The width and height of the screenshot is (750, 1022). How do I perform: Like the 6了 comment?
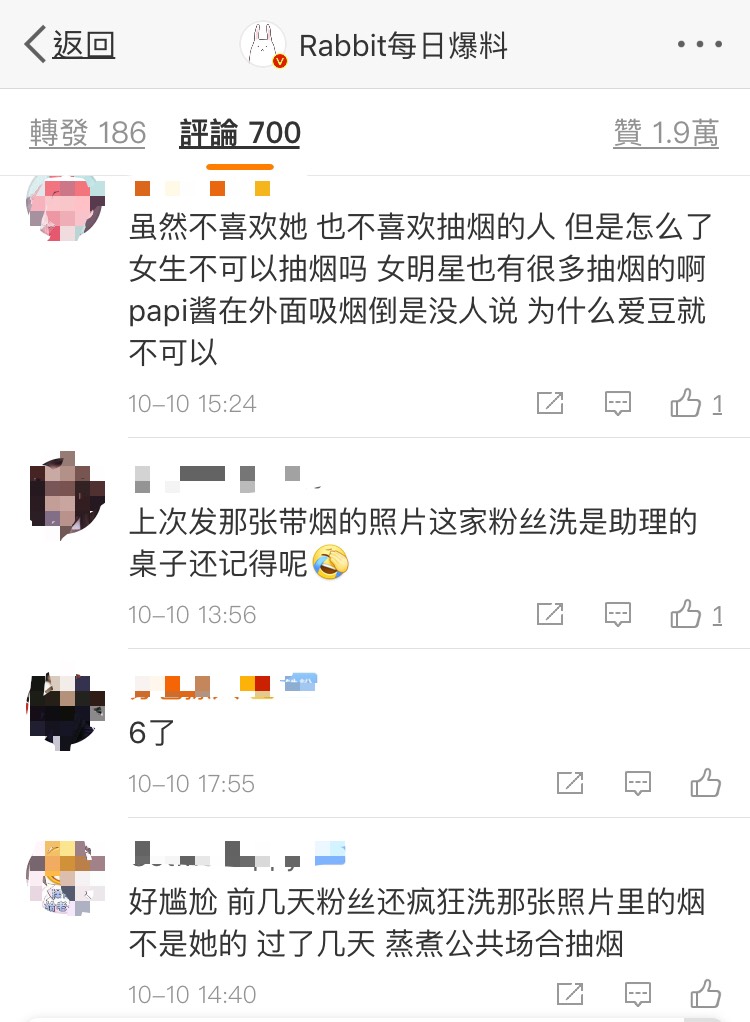tap(705, 783)
